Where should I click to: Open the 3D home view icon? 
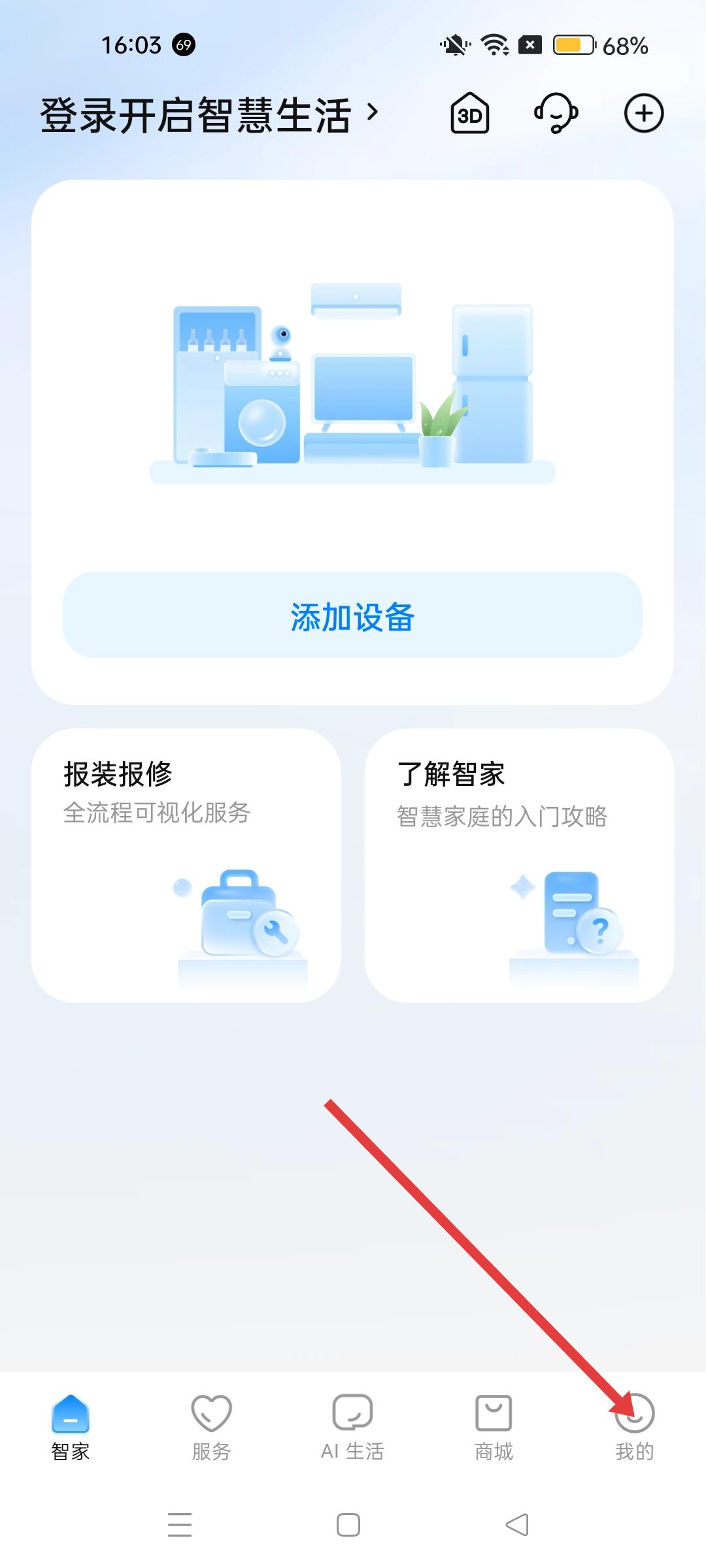470,114
